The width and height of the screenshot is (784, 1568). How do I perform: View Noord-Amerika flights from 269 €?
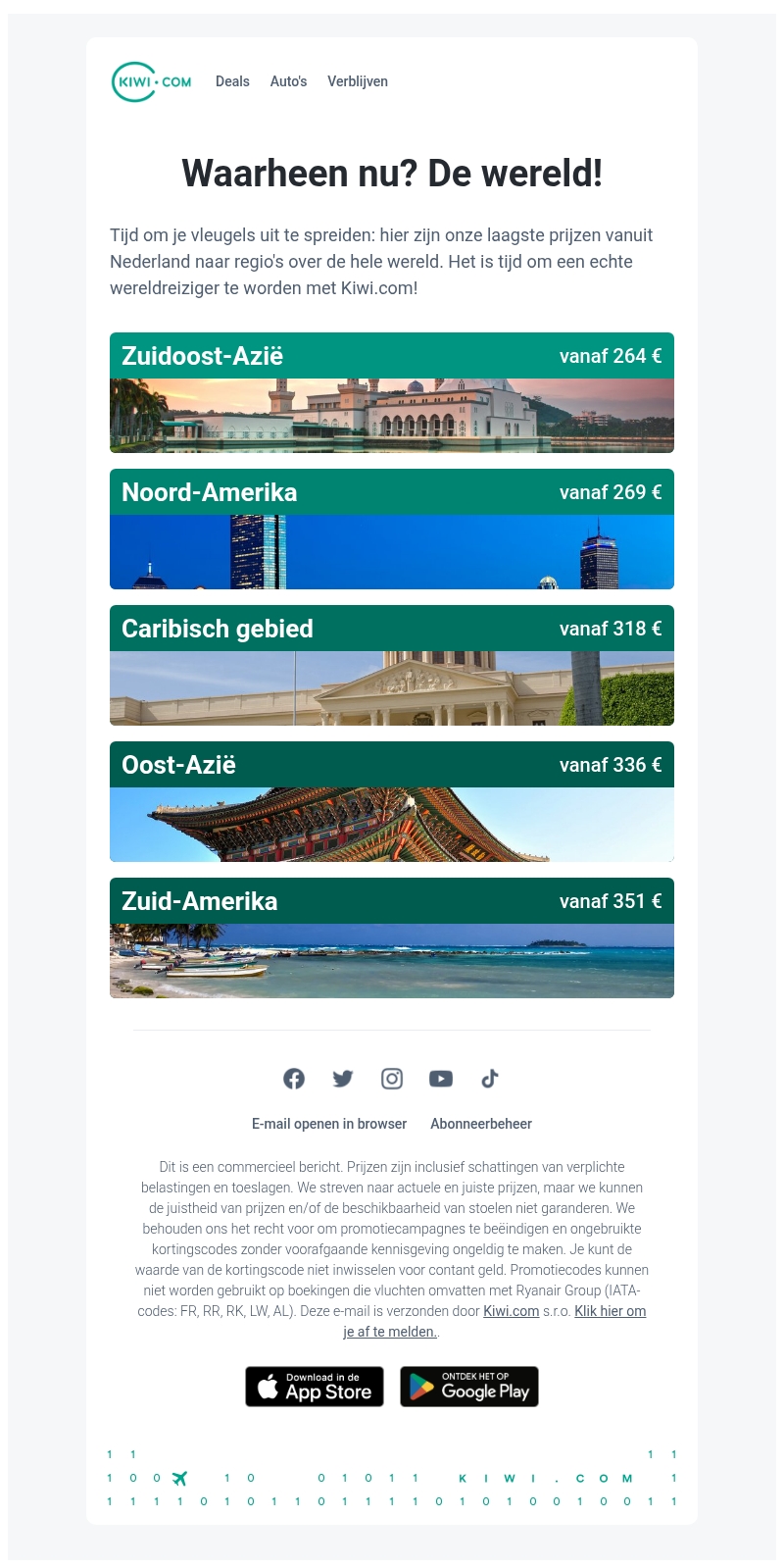click(392, 530)
